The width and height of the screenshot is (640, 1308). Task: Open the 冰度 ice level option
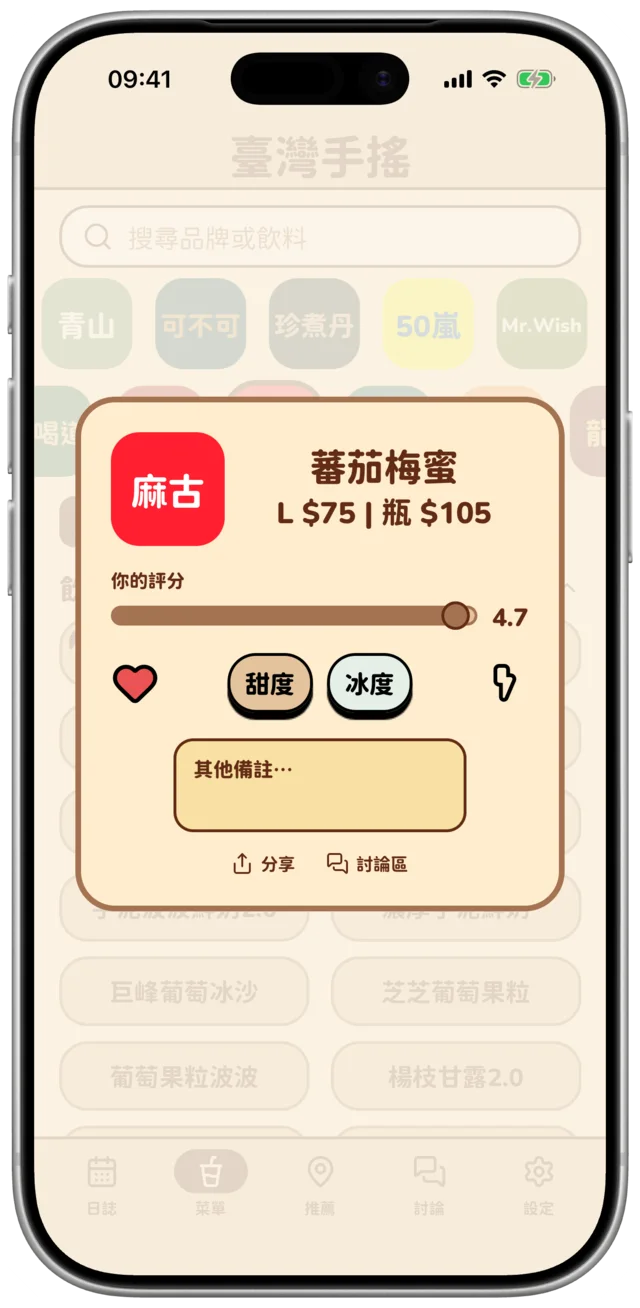pyautogui.click(x=370, y=685)
